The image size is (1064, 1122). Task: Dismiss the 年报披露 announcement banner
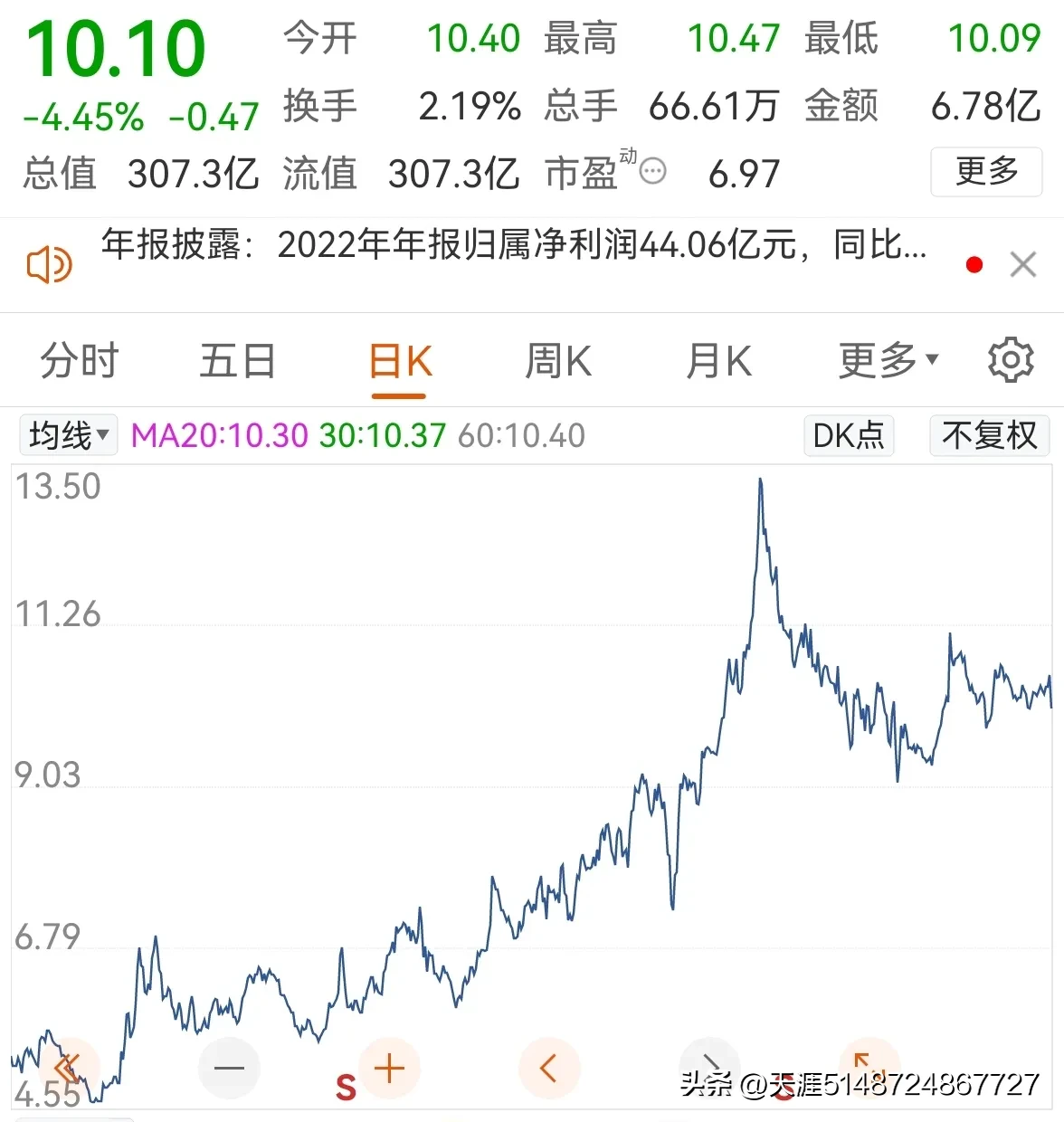pos(1023,265)
